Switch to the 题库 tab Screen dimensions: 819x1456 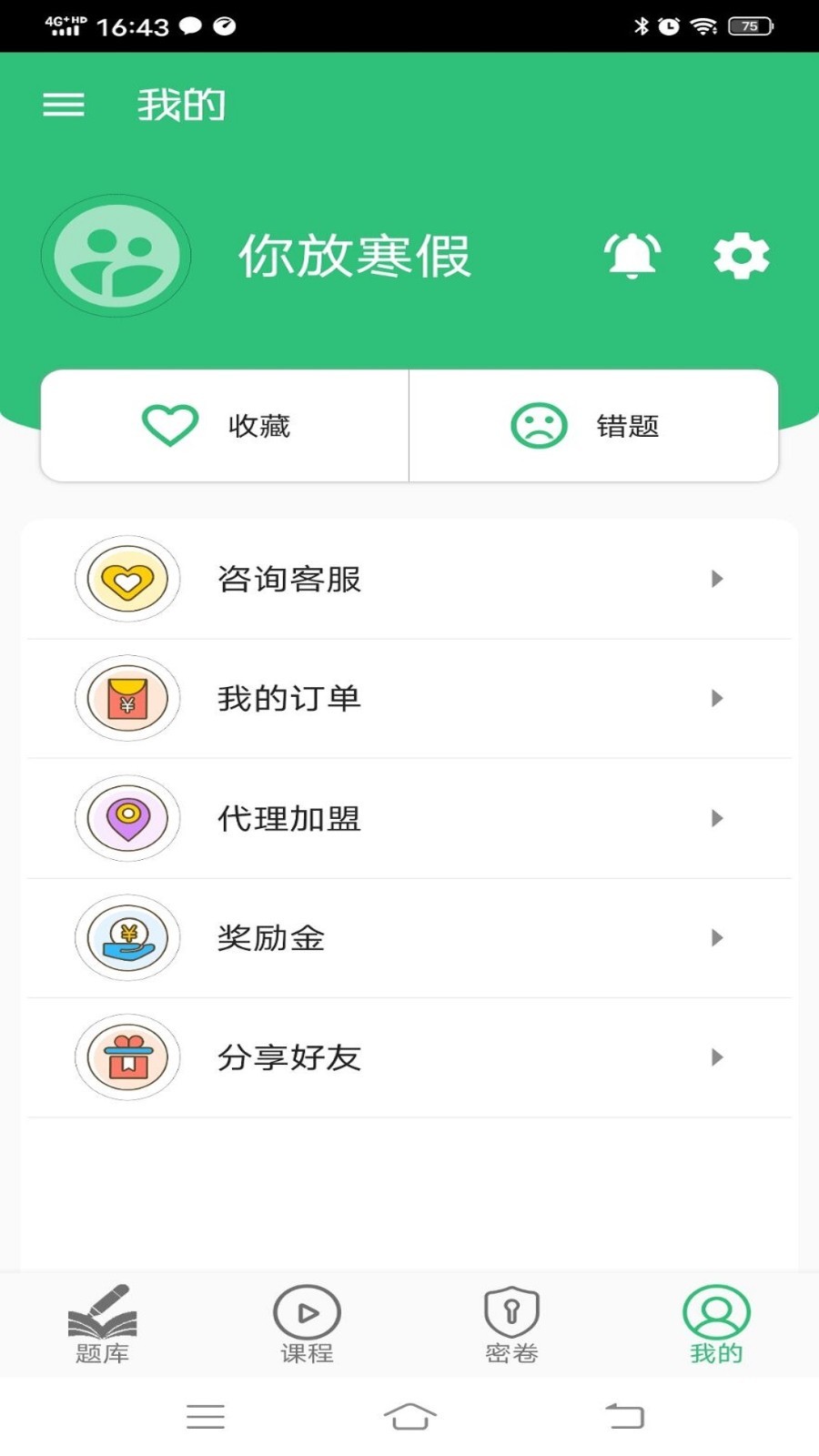102,1324
